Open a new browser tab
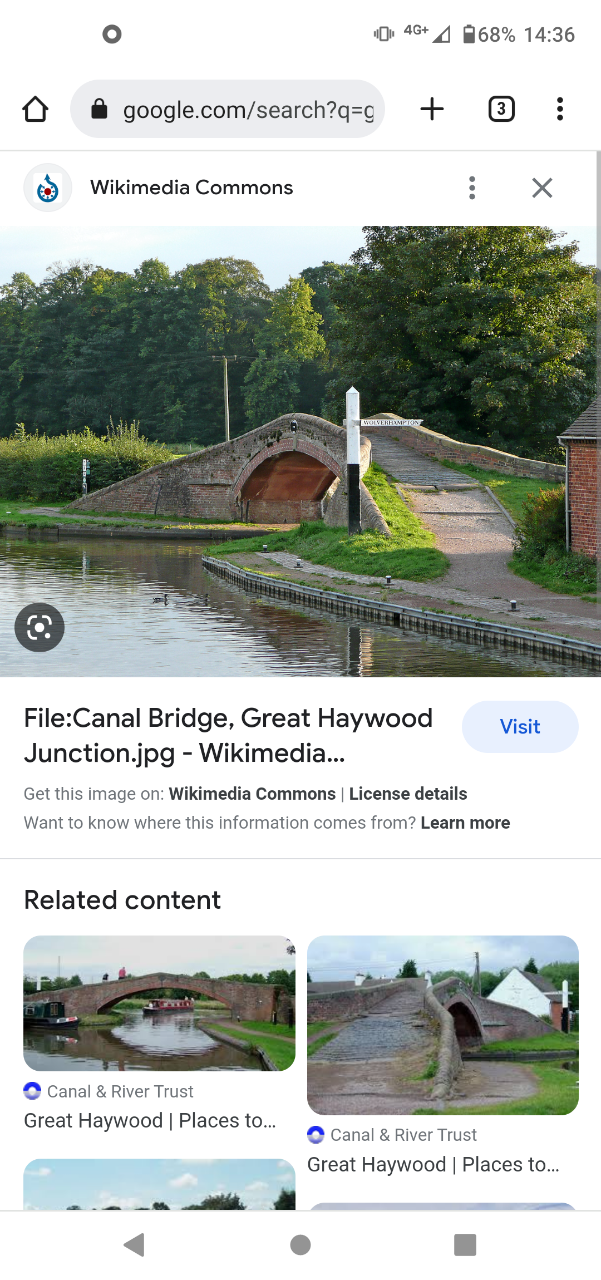Screen dimensions: 601x1280 pos(432,109)
